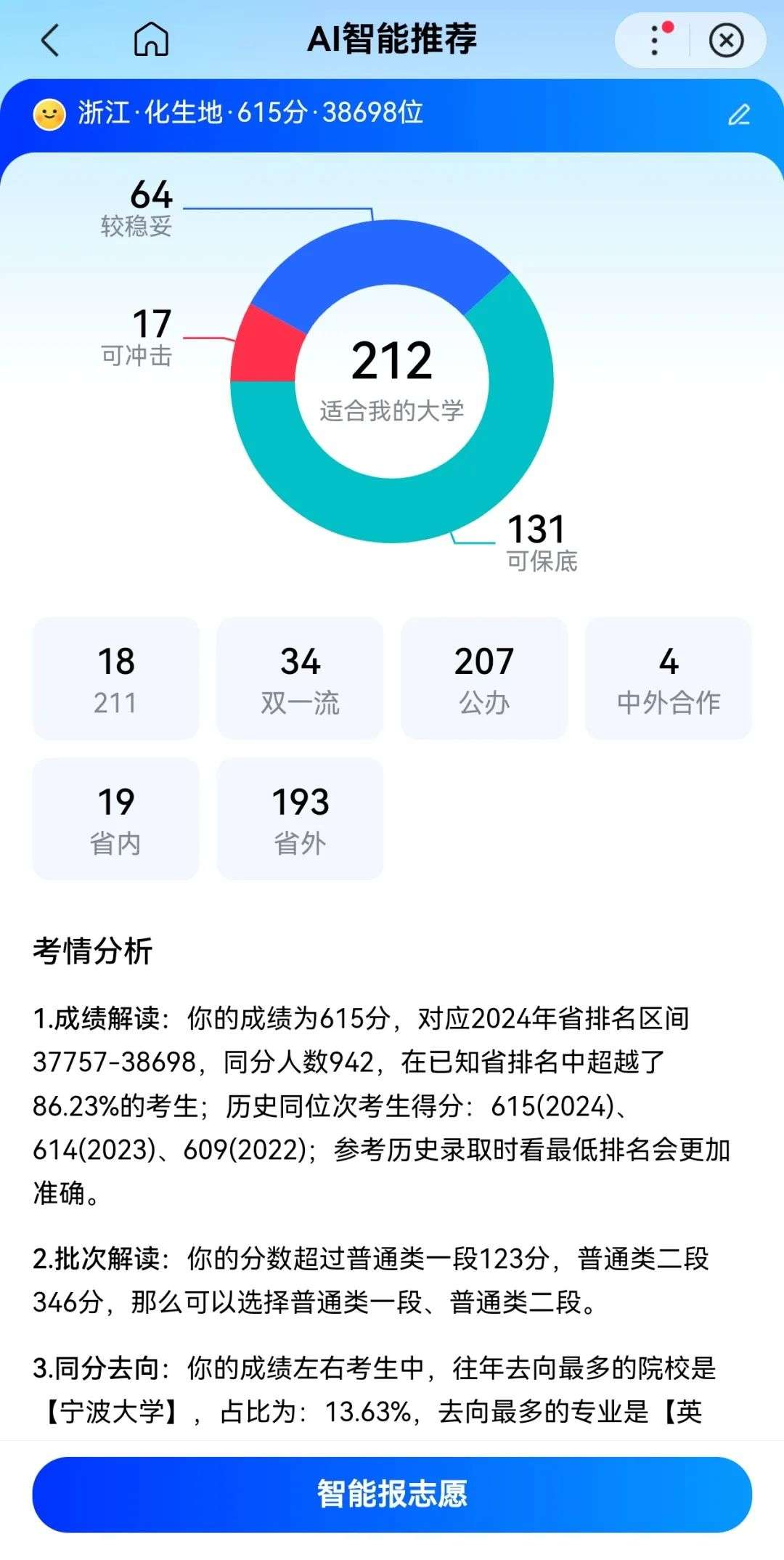The width and height of the screenshot is (784, 1560).
Task: View the 34 双一流 universities
Action: [x=300, y=678]
